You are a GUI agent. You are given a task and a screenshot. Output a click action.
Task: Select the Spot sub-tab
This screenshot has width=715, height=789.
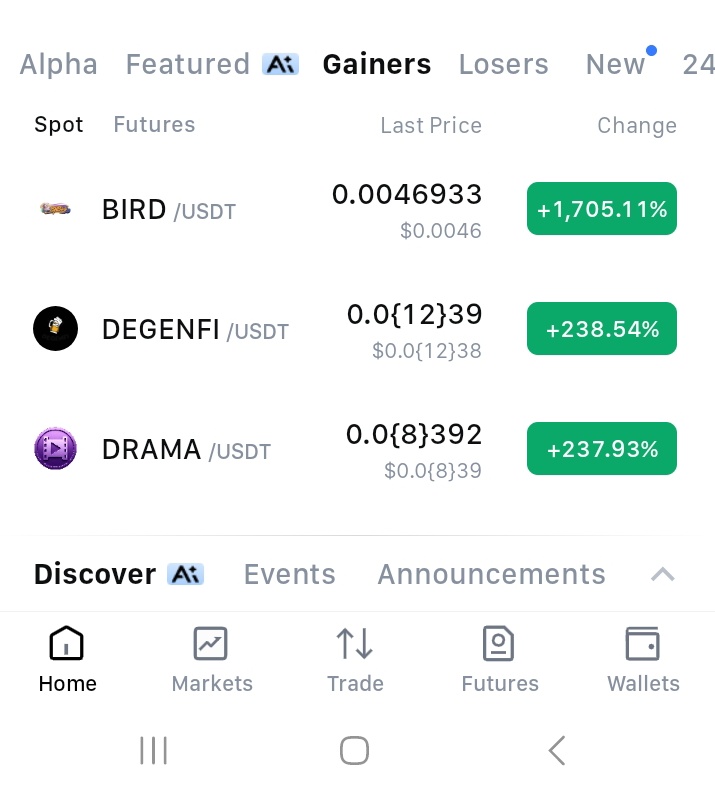click(x=59, y=125)
